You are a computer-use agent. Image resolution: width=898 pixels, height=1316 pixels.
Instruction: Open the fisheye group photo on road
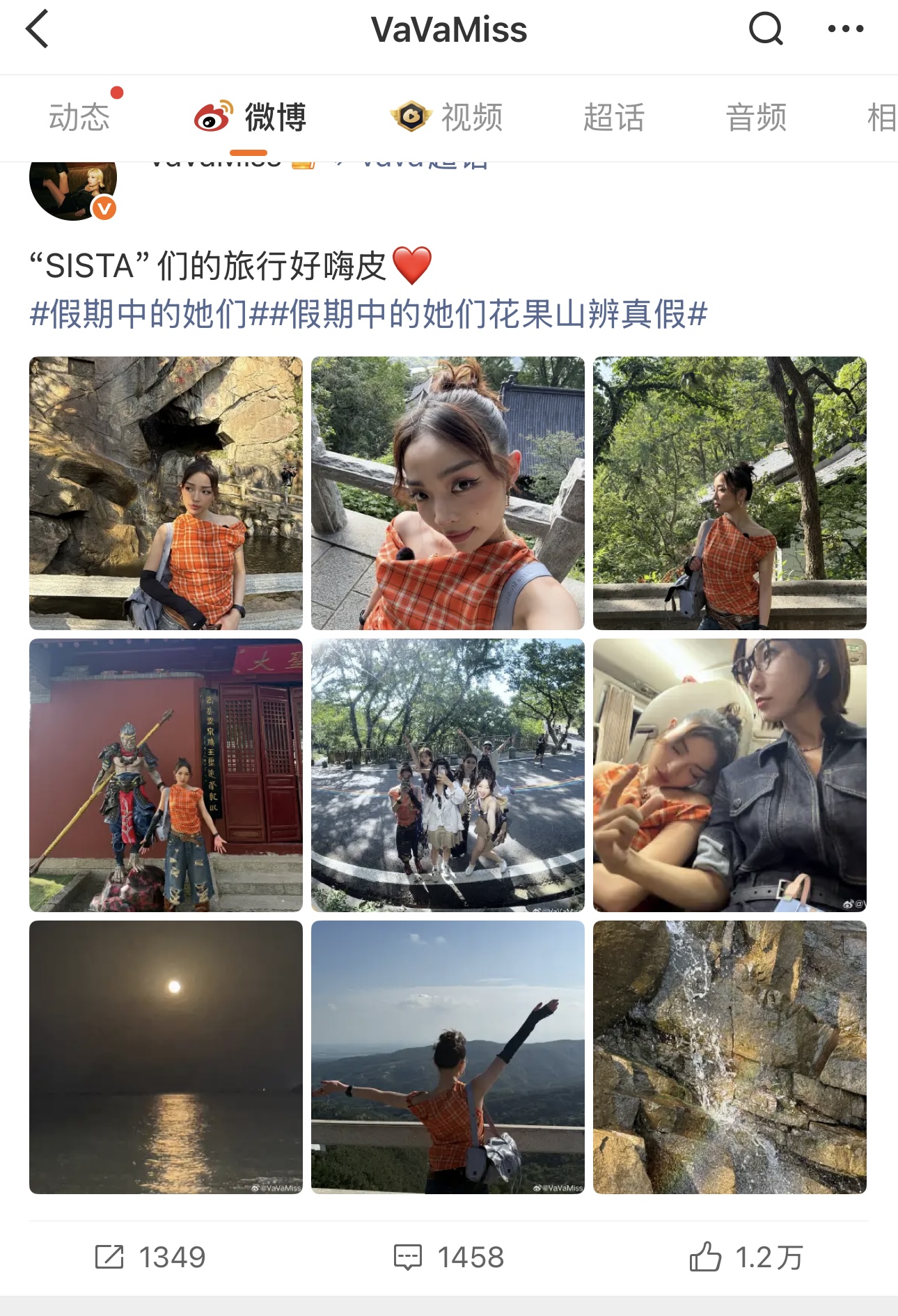[x=448, y=775]
